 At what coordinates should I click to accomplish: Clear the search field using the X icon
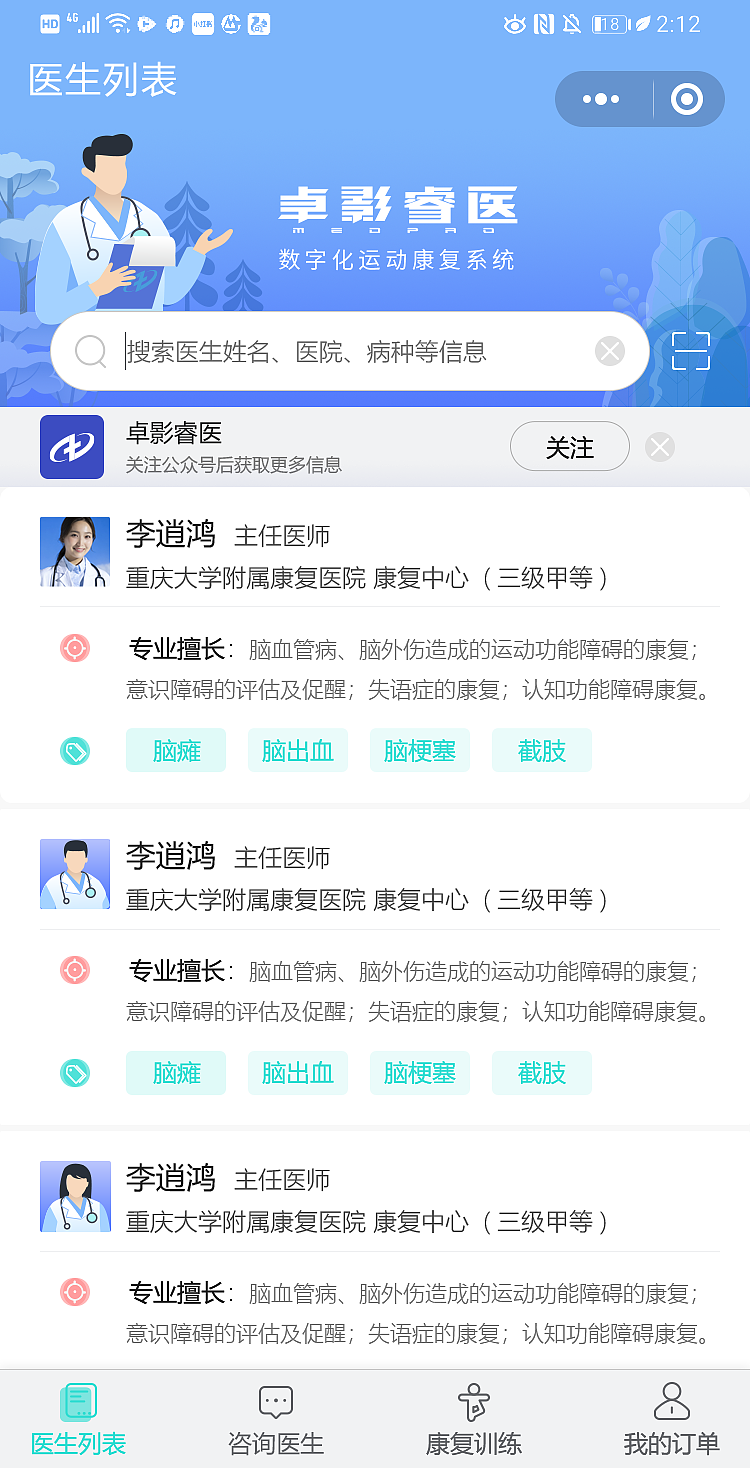(610, 351)
